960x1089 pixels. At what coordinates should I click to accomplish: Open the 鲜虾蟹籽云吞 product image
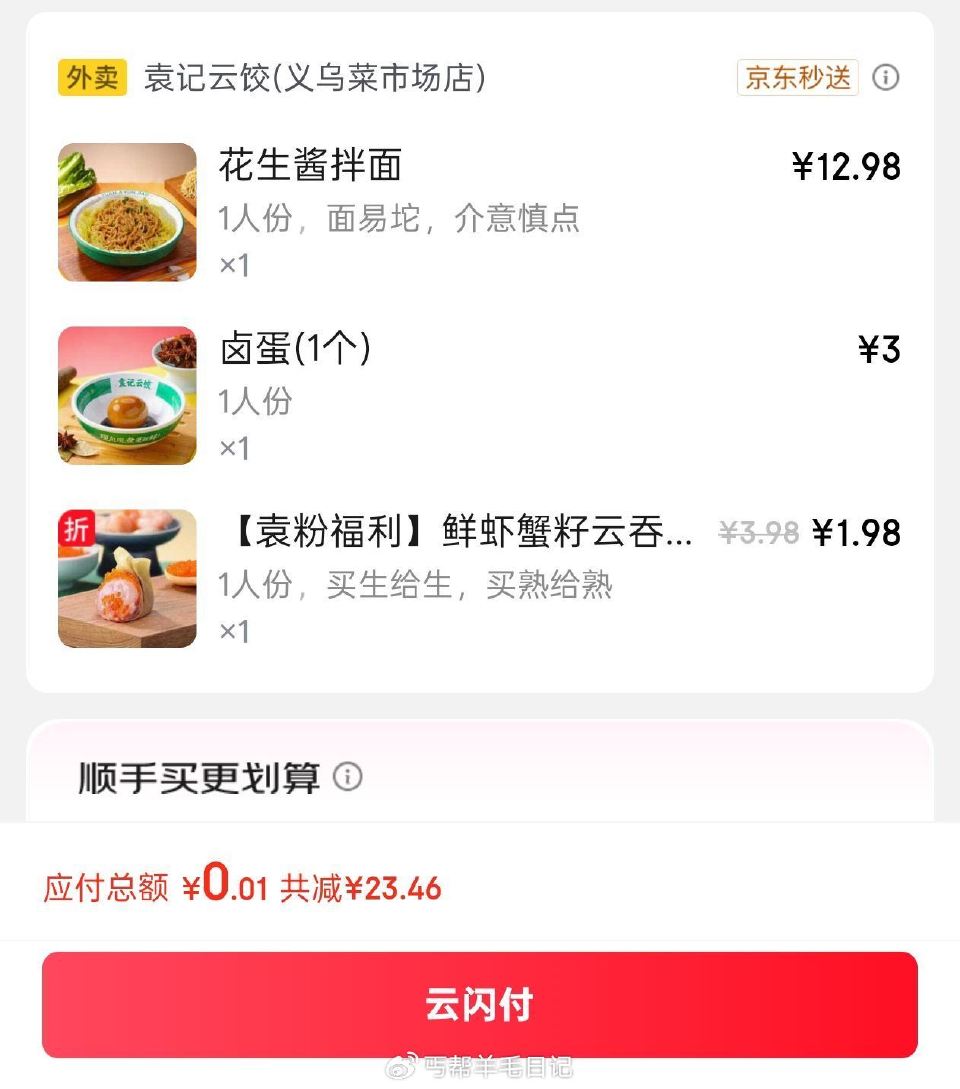(x=126, y=577)
